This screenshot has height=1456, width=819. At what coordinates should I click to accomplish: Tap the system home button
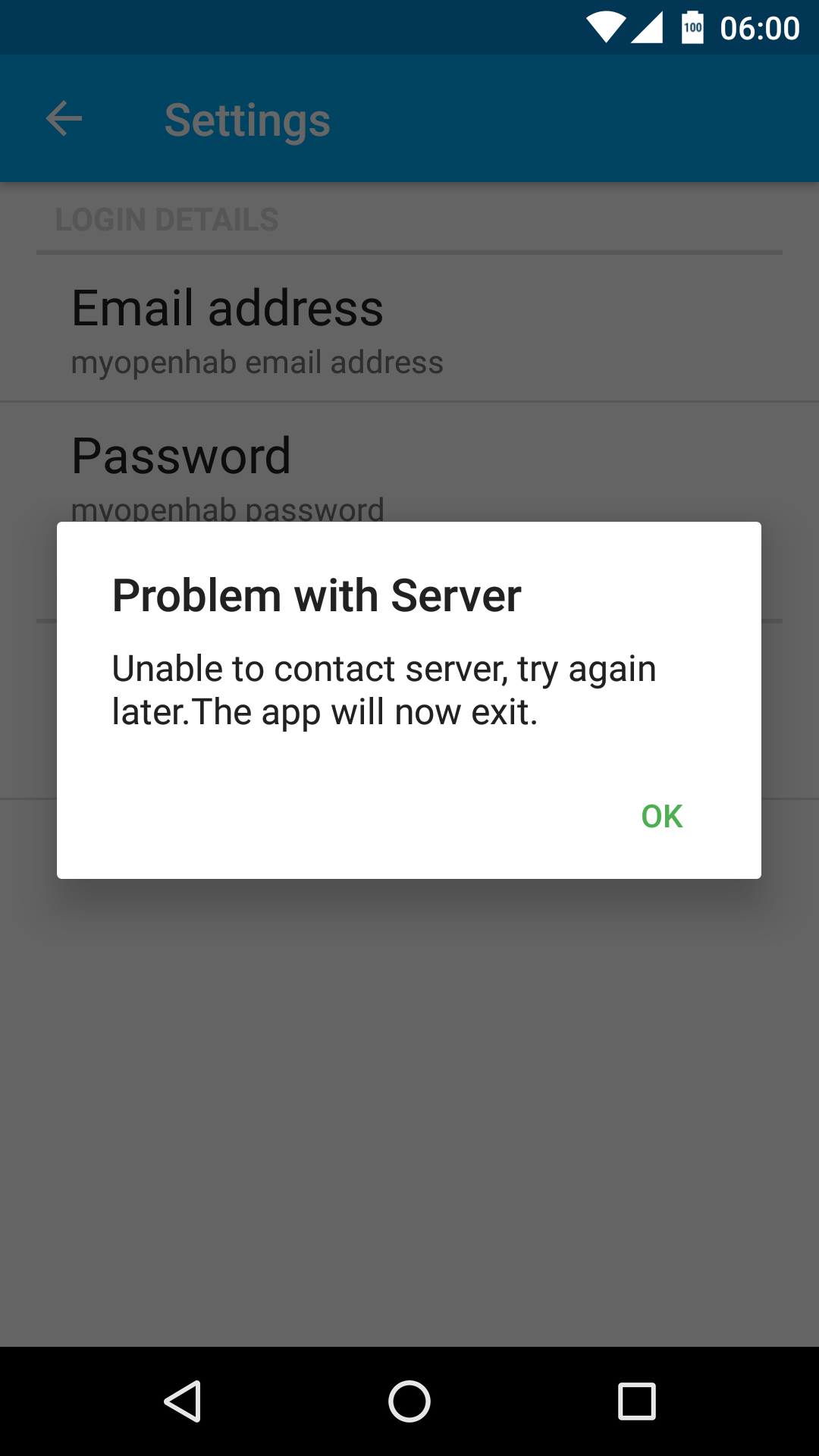(409, 1401)
